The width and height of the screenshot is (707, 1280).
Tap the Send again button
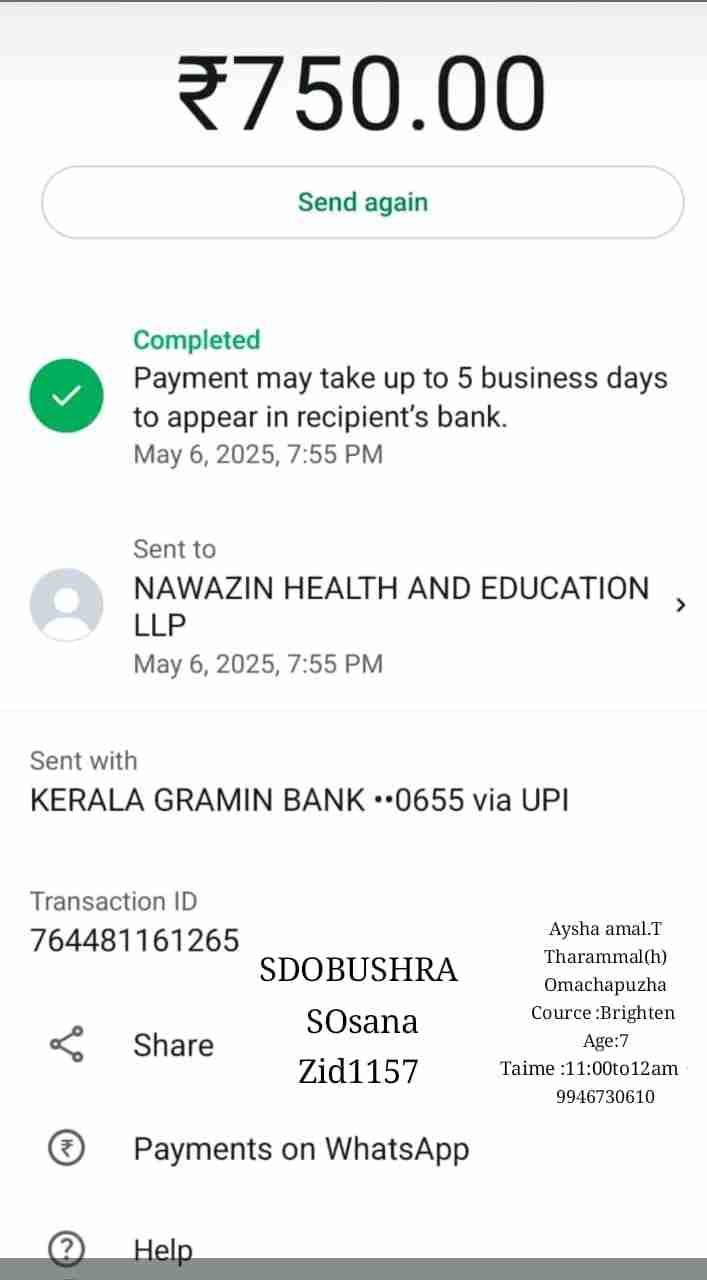coord(362,202)
